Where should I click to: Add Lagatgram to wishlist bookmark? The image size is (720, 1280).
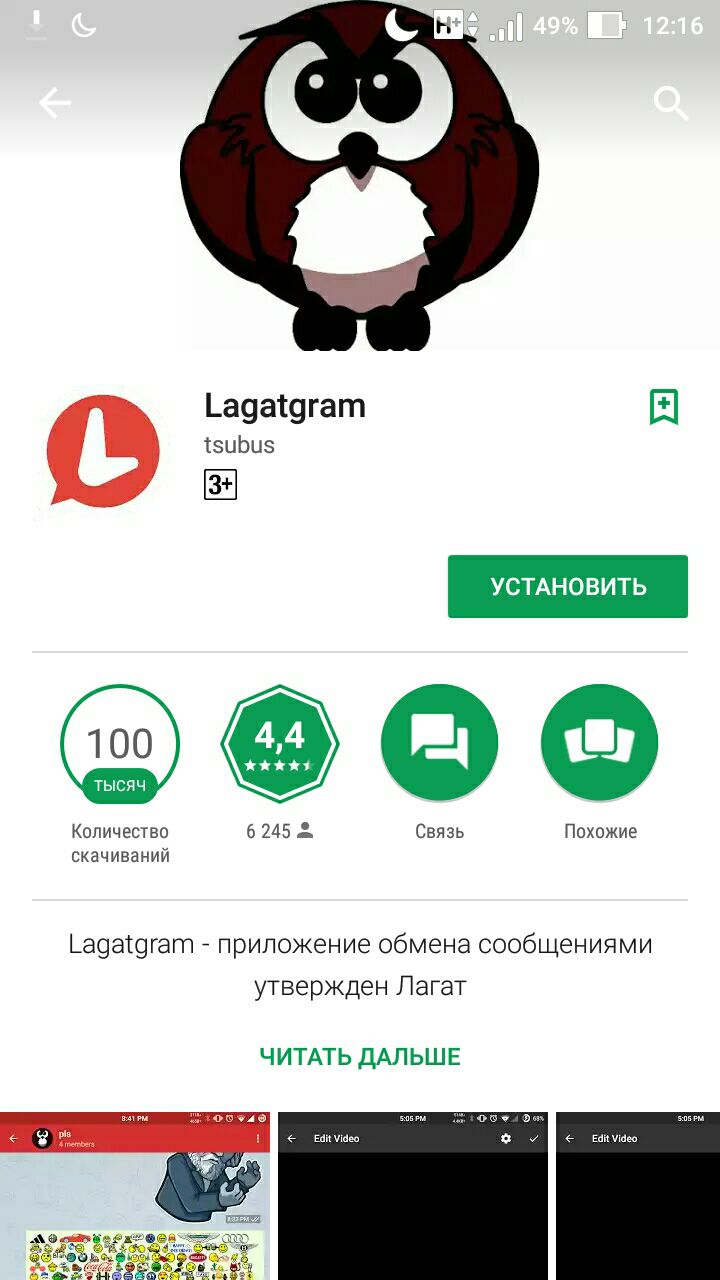tap(664, 407)
